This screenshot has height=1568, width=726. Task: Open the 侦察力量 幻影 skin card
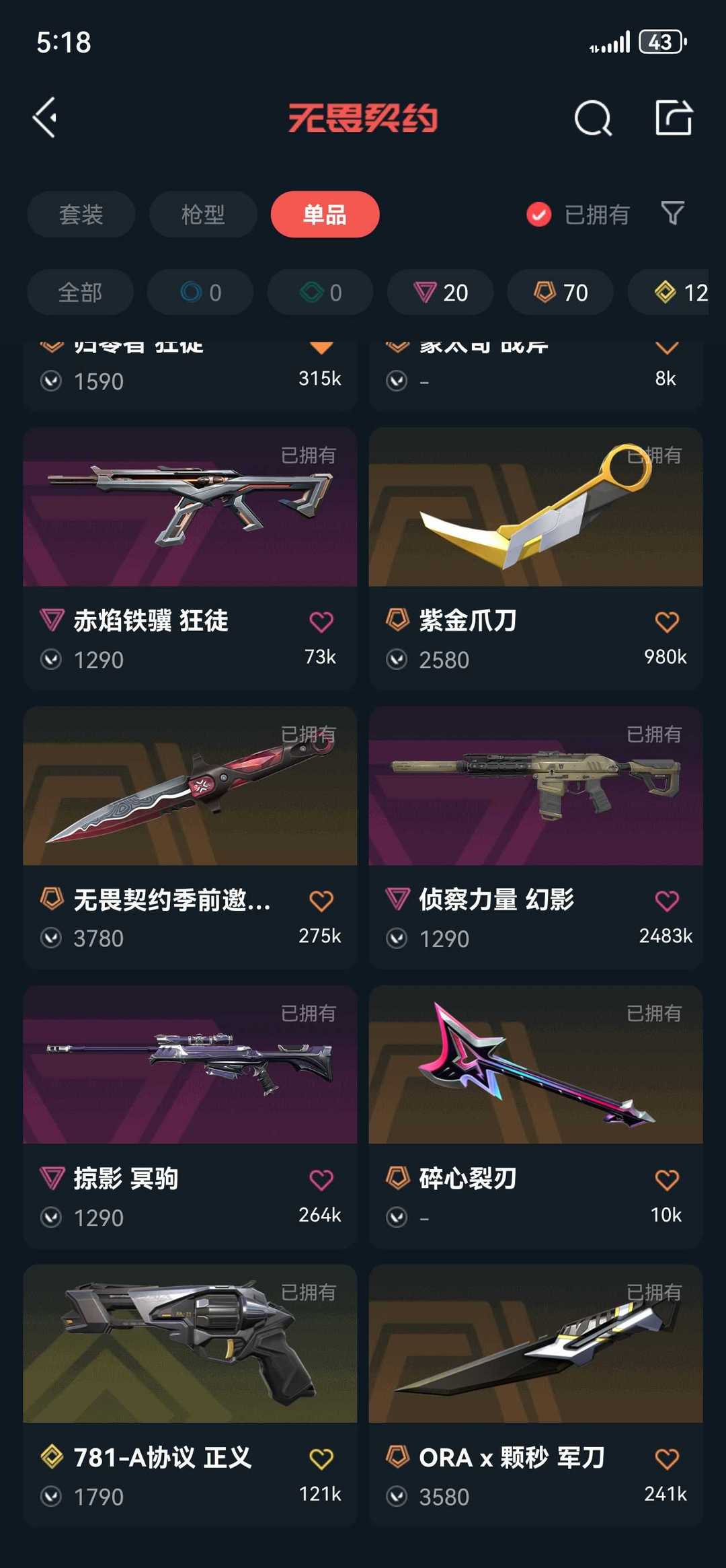(x=536, y=837)
